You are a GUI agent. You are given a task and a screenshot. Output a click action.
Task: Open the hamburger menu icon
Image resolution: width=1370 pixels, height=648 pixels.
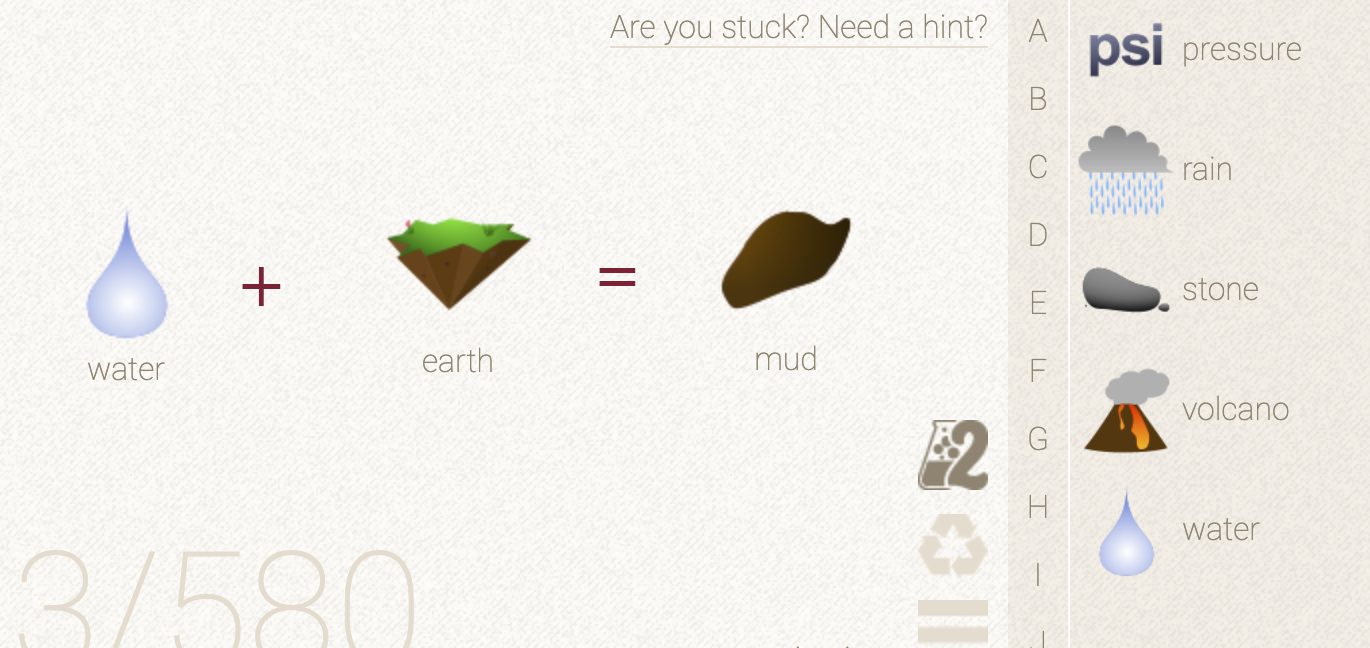pyautogui.click(x=953, y=622)
